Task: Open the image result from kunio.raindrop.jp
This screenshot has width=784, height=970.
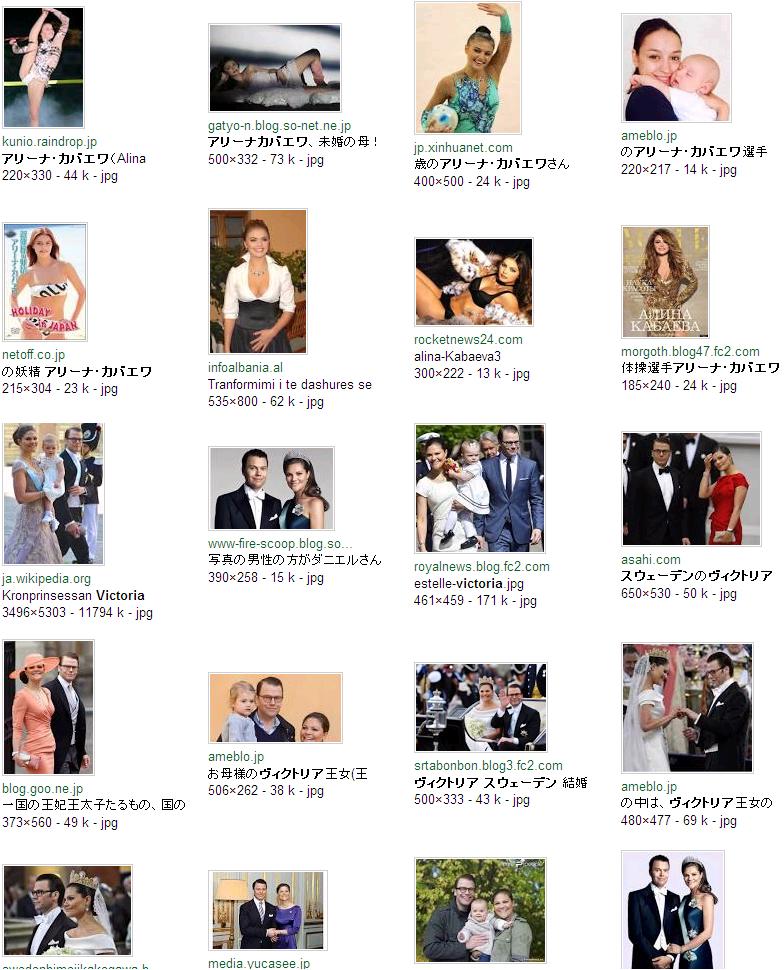Action: pos(43,67)
